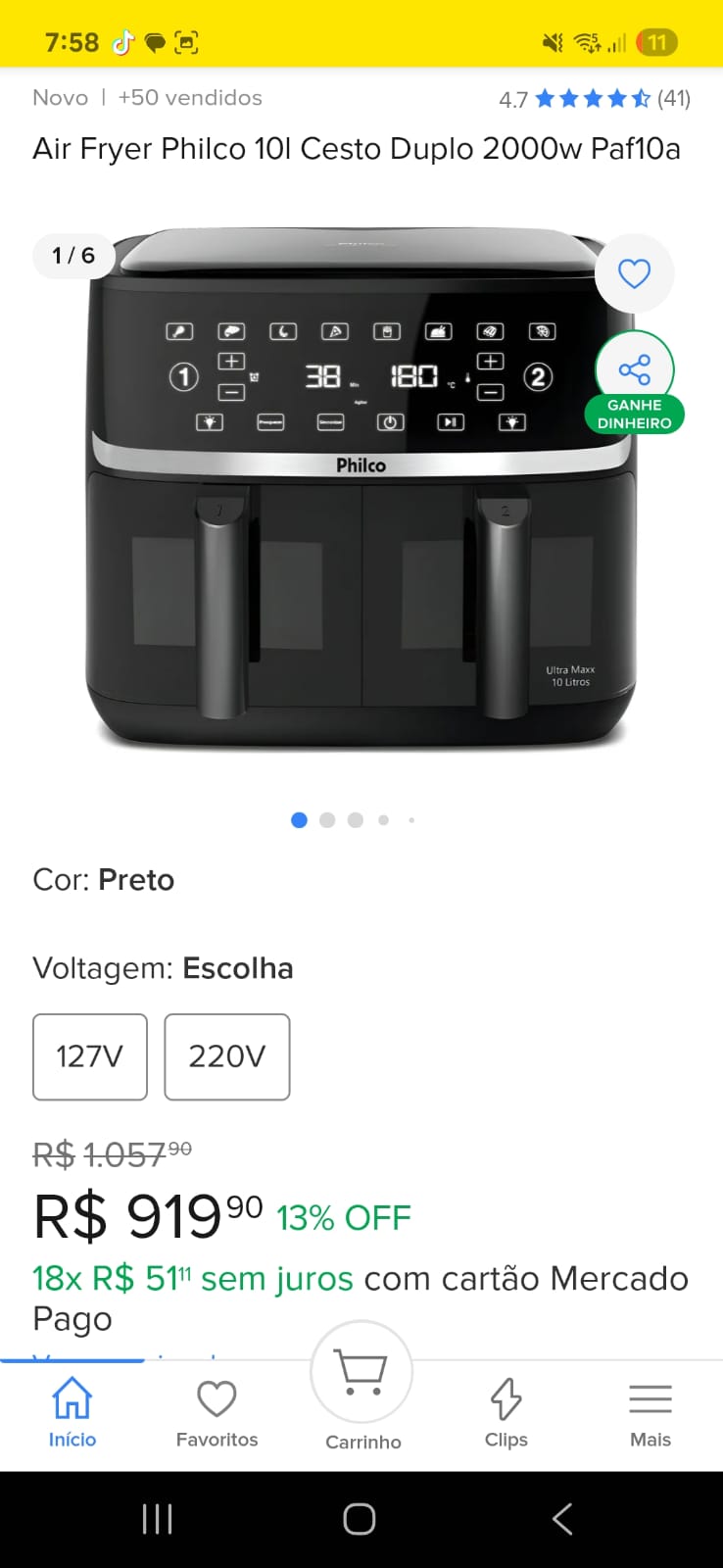Image resolution: width=723 pixels, height=1568 pixels.
Task: Select the 127V voltage option
Action: point(90,1056)
